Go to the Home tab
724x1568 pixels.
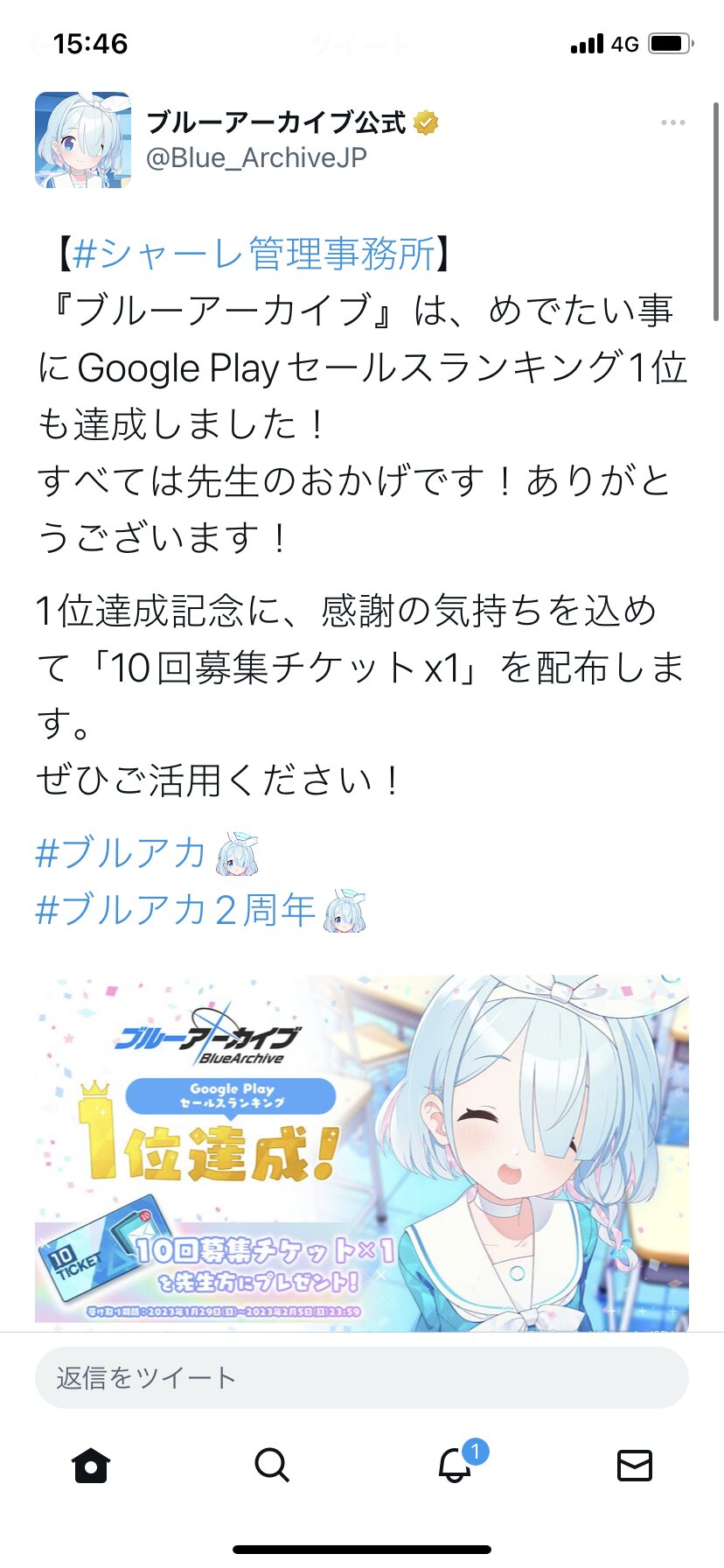point(91,1465)
